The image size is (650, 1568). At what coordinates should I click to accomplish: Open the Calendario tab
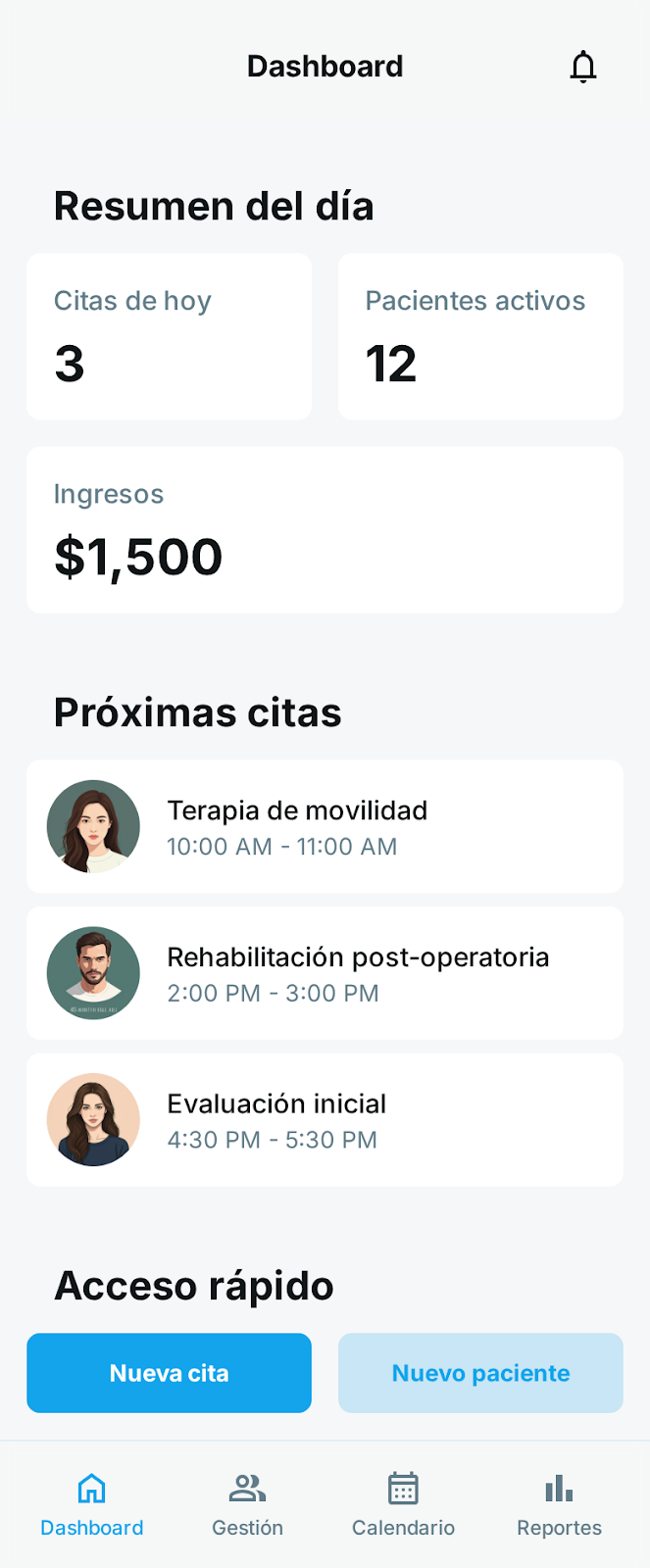[x=403, y=1504]
